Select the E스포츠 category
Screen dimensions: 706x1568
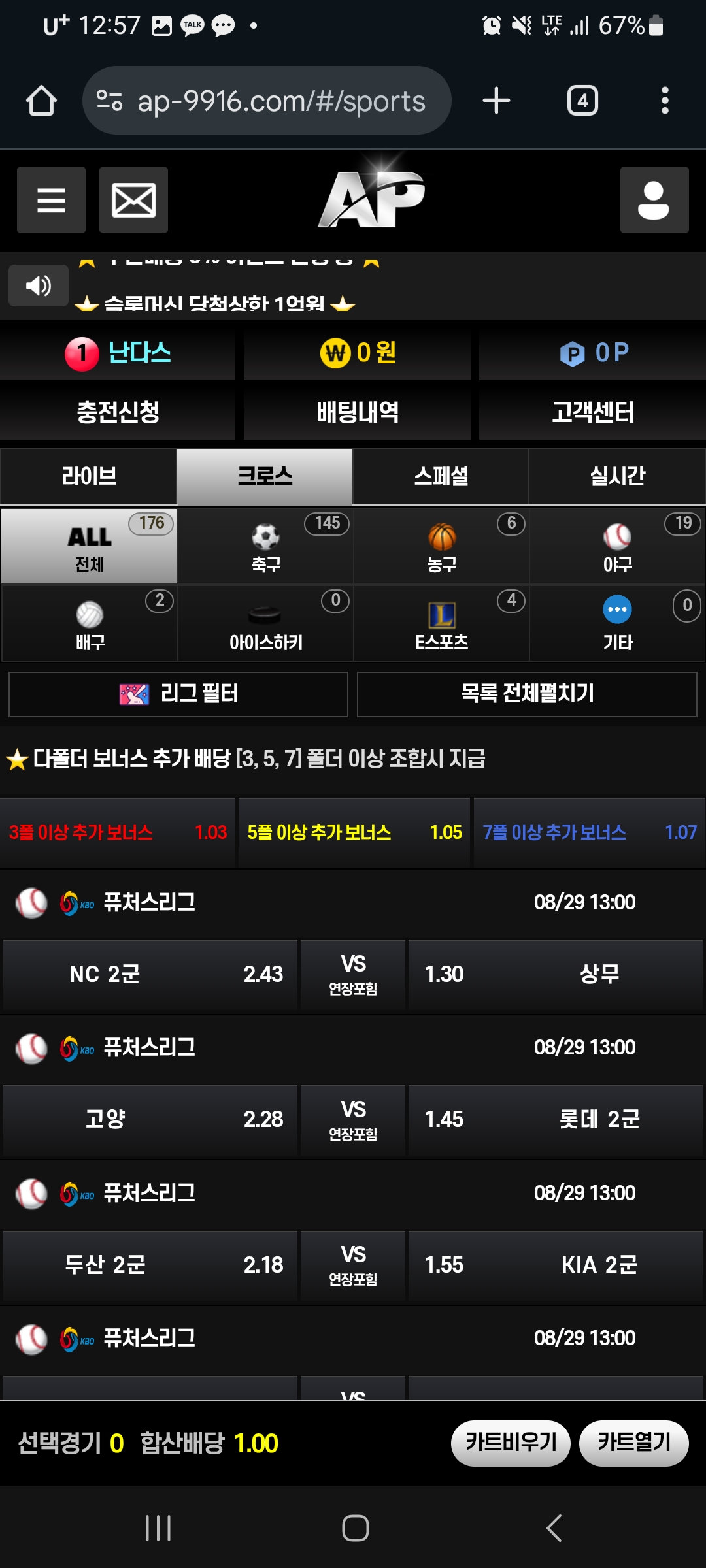pyautogui.click(x=441, y=623)
